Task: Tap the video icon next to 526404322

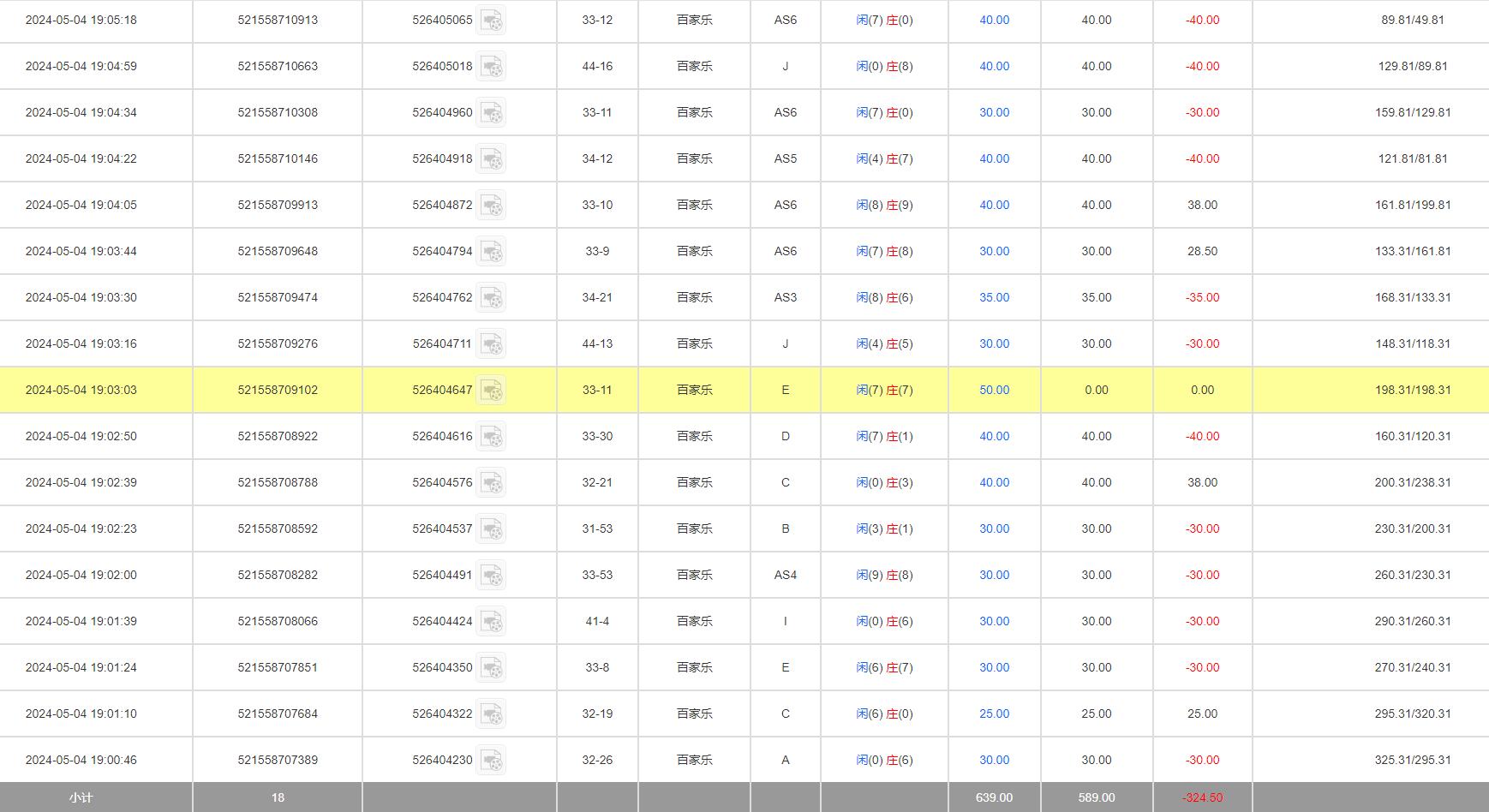Action: [x=491, y=713]
